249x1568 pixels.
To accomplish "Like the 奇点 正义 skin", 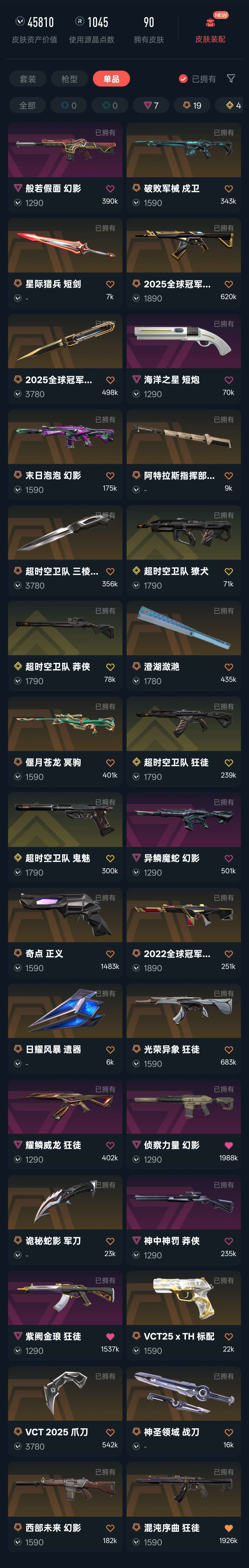I will (x=110, y=954).
